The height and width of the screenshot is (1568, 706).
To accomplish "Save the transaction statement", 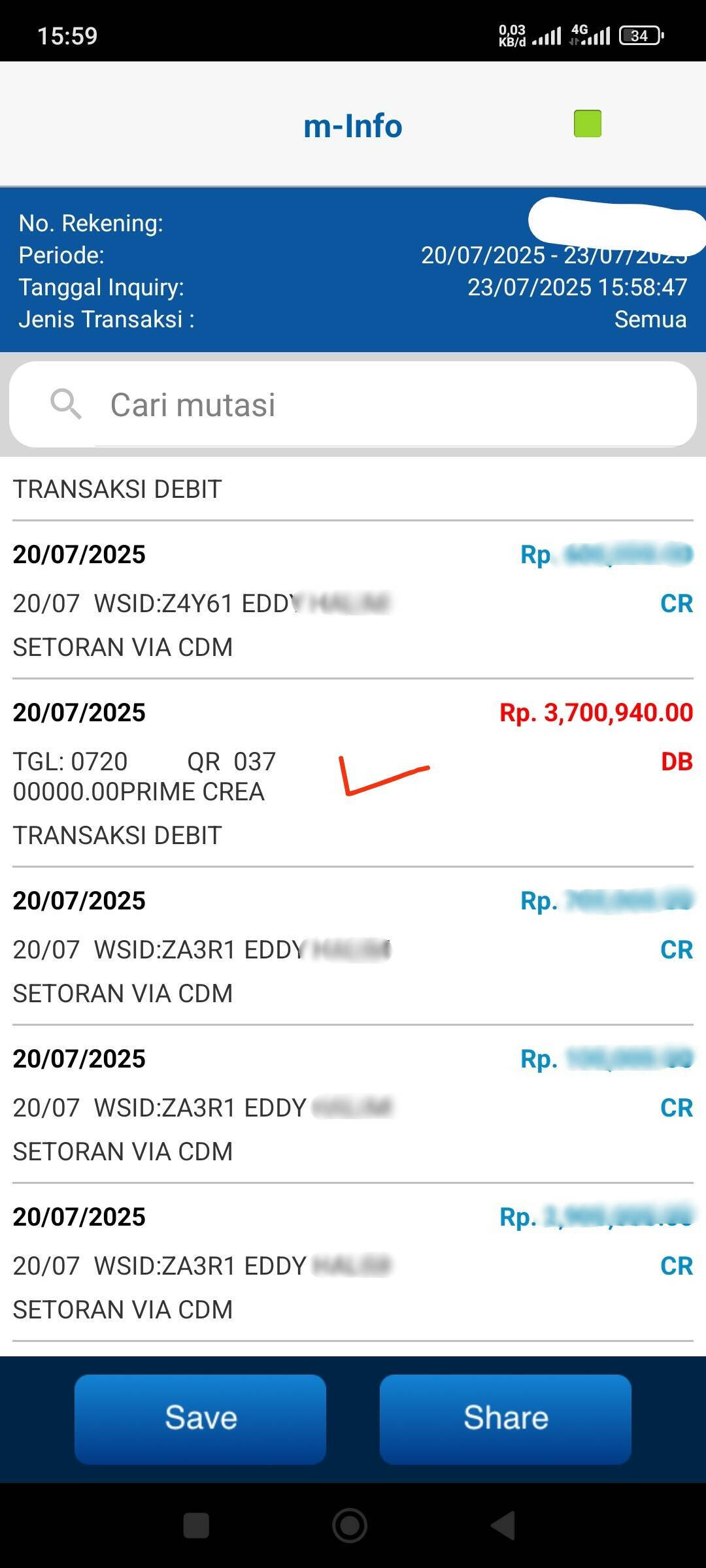I will pyautogui.click(x=200, y=1418).
